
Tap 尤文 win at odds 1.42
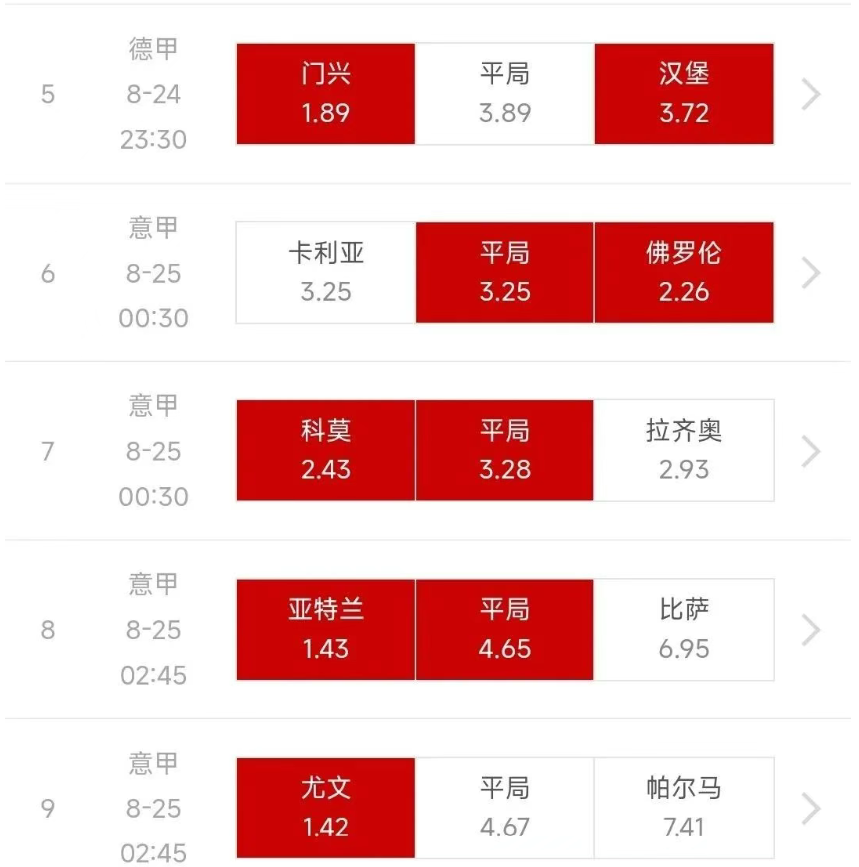pos(326,807)
